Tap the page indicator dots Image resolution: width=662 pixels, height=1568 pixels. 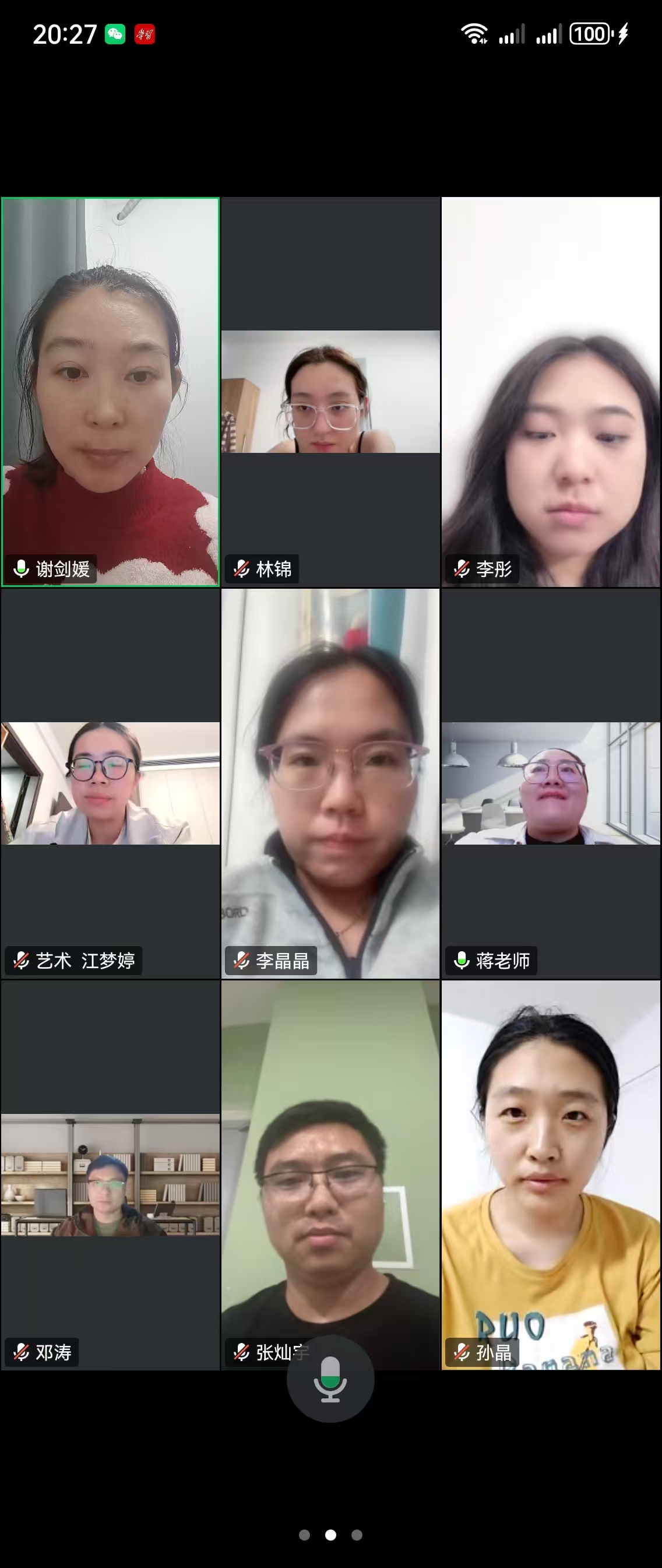[x=330, y=1535]
